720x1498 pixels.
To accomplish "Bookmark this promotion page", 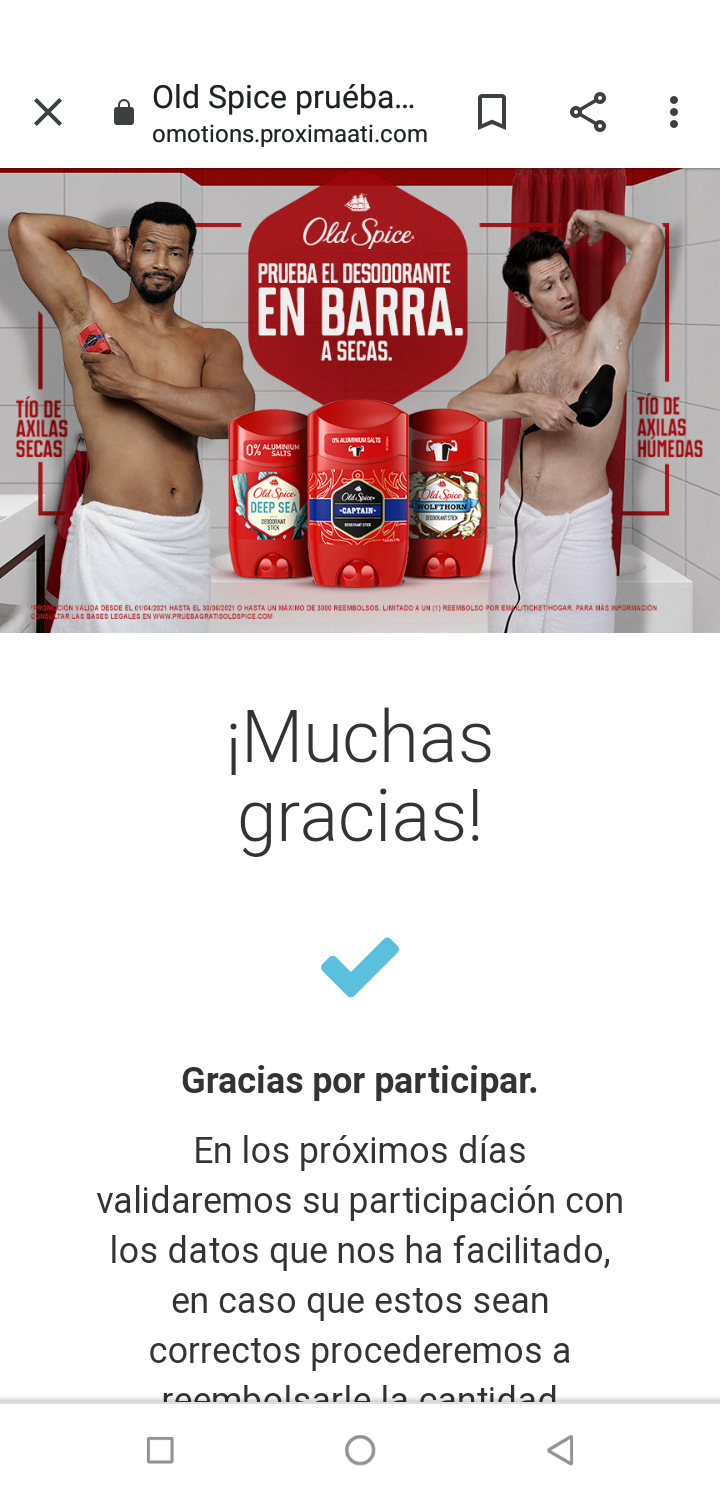I will point(491,112).
